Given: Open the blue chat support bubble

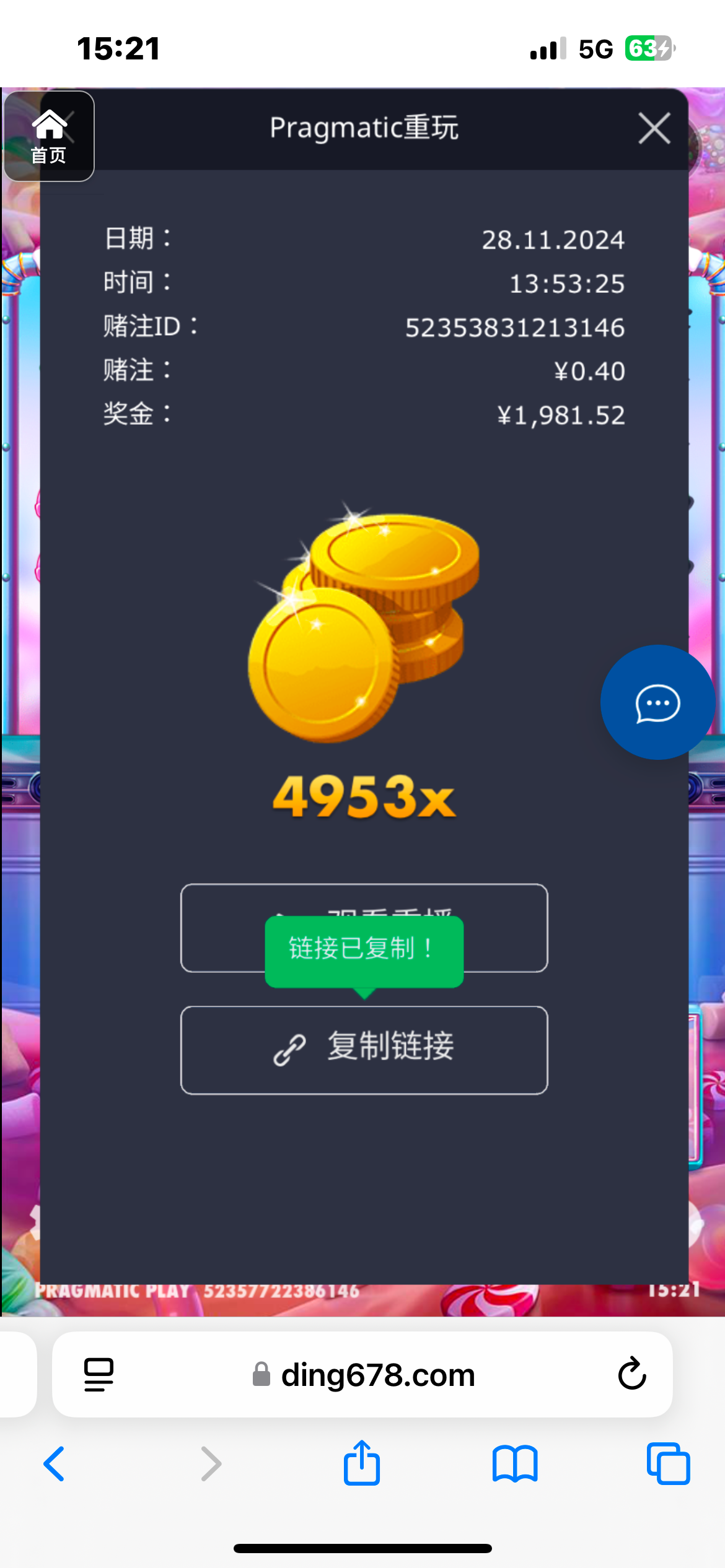Looking at the screenshot, I should 657,702.
